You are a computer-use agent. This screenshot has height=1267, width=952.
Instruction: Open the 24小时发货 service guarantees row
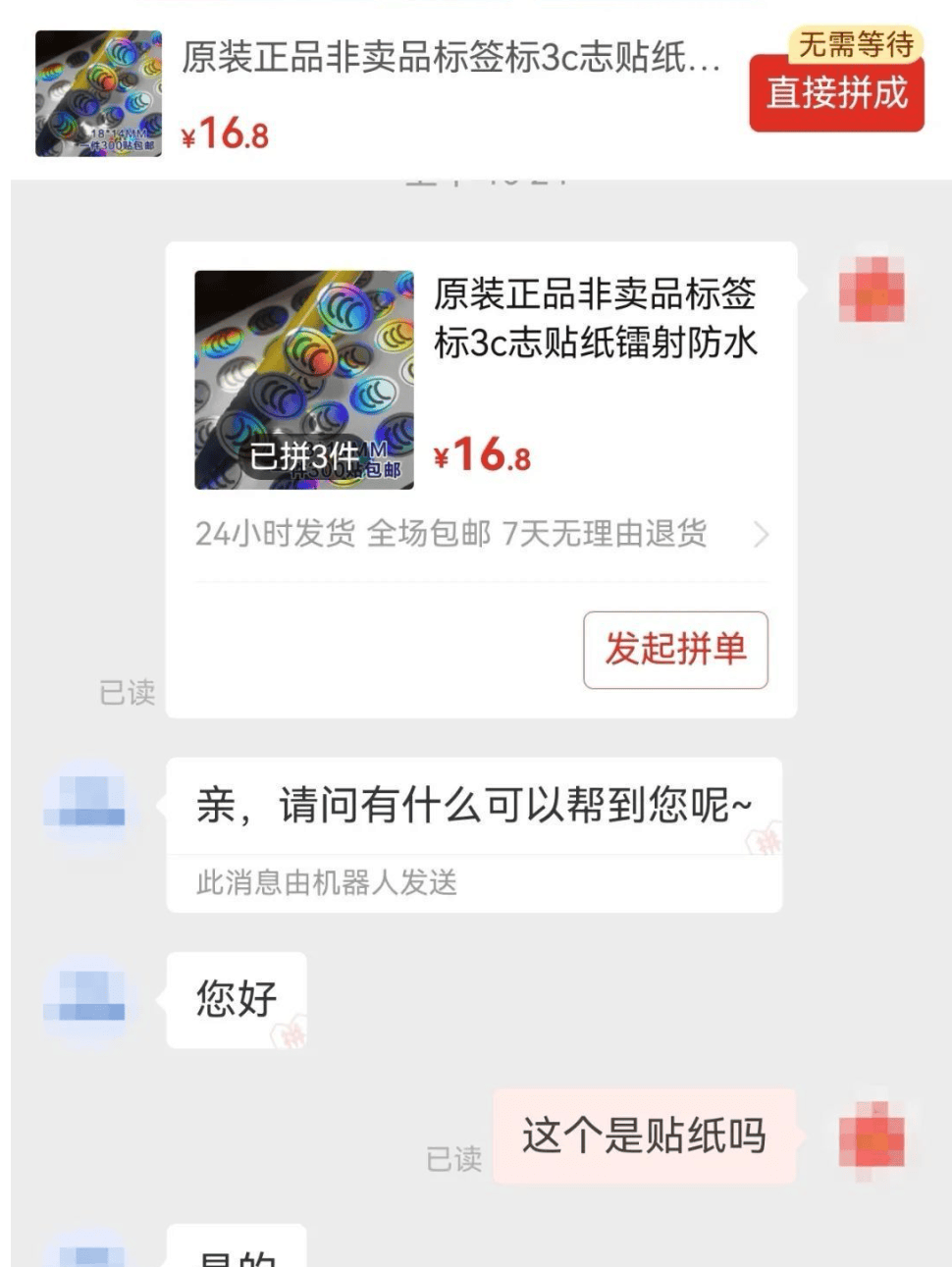[x=481, y=534]
